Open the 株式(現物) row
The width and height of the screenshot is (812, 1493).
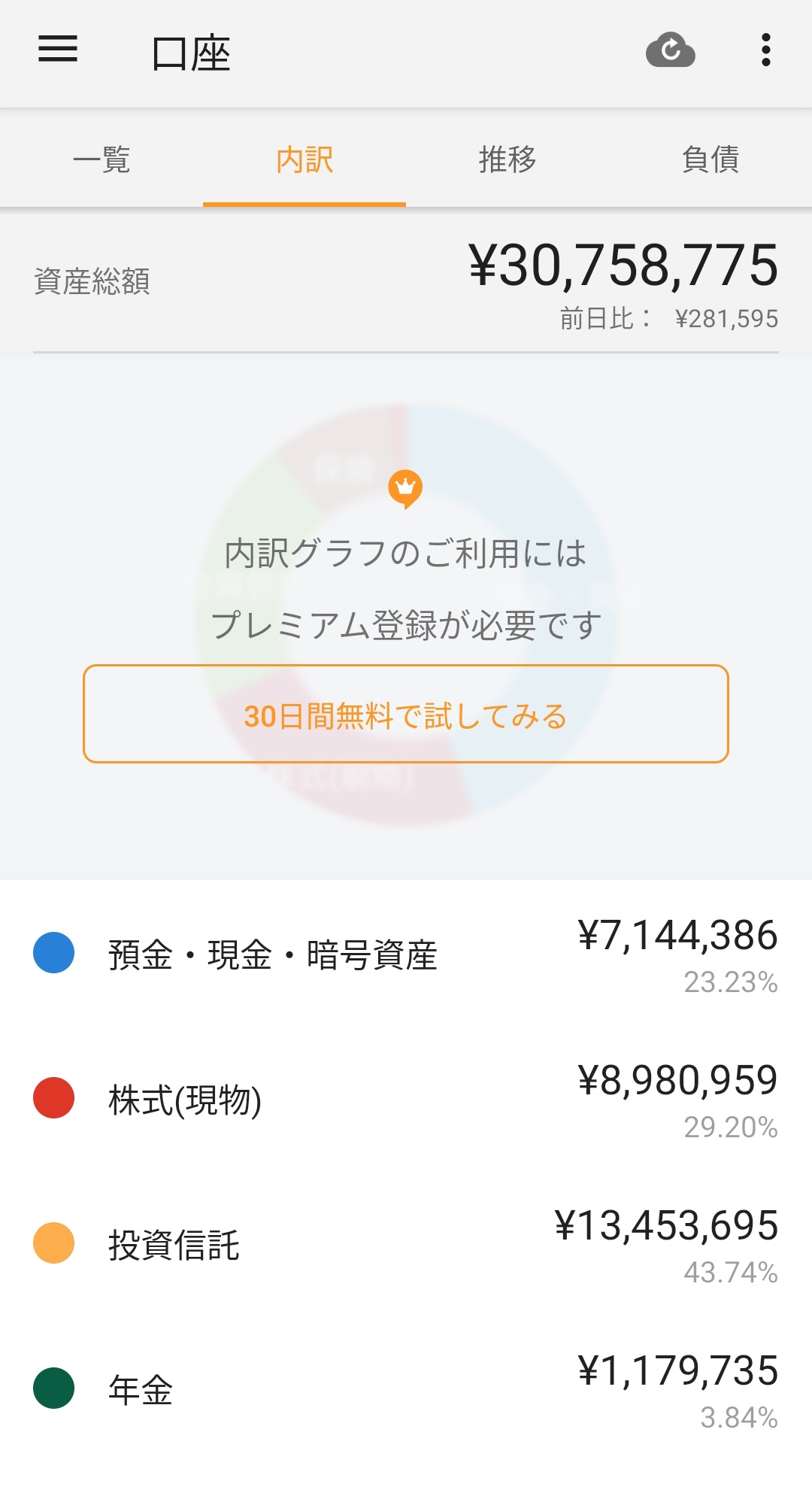point(406,1100)
